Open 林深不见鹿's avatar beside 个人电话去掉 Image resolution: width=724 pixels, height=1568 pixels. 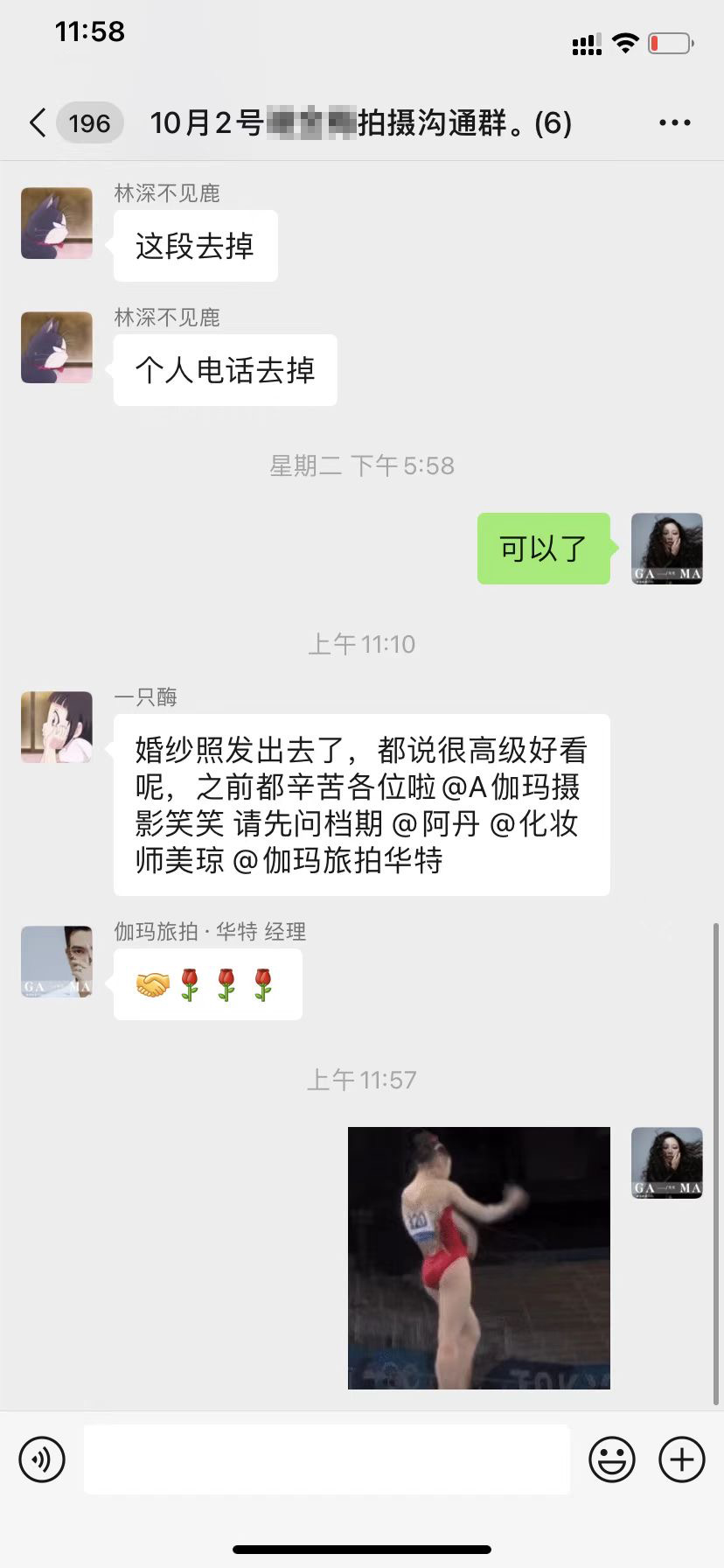(x=57, y=347)
